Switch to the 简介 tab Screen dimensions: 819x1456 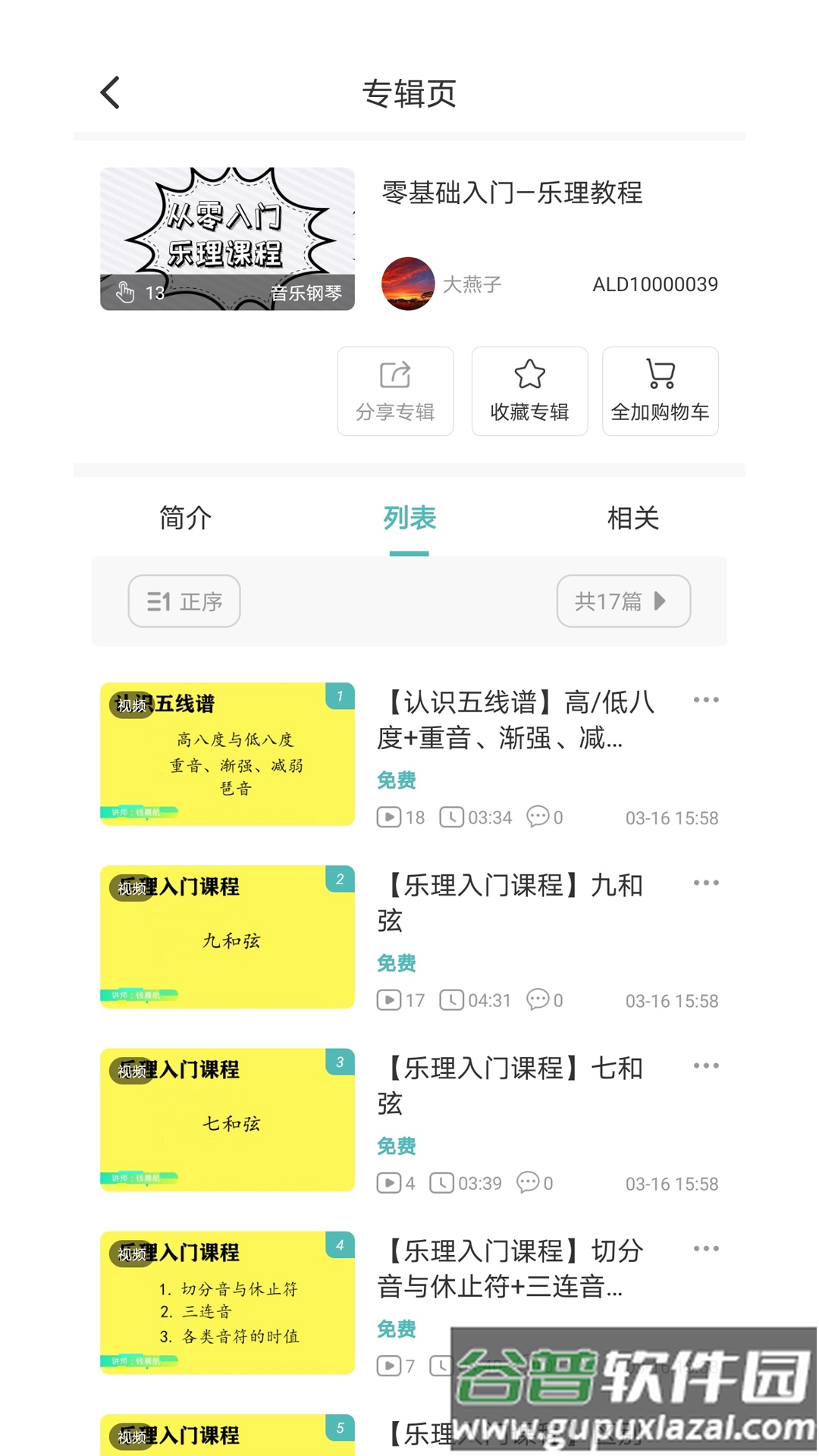[x=185, y=519]
